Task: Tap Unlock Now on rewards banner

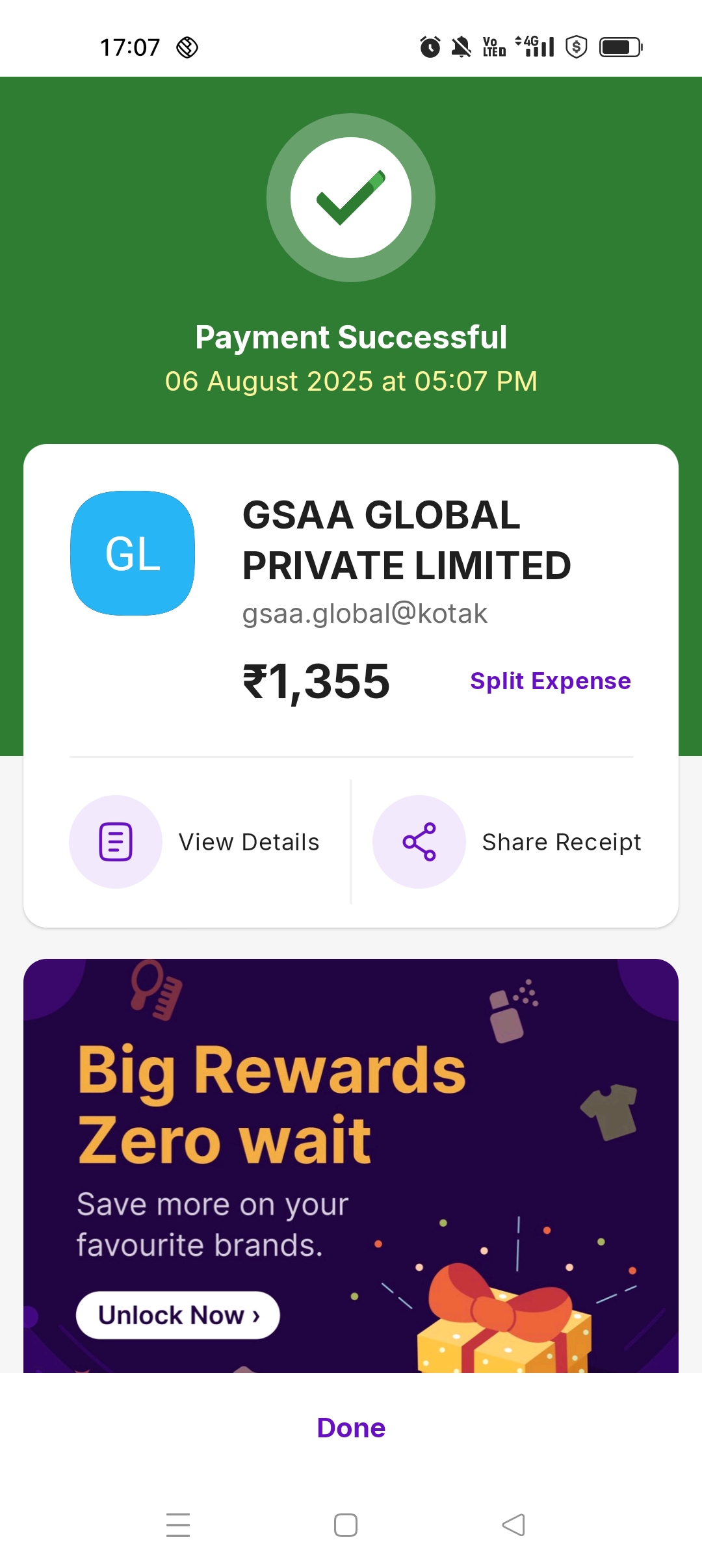Action: click(x=177, y=1315)
